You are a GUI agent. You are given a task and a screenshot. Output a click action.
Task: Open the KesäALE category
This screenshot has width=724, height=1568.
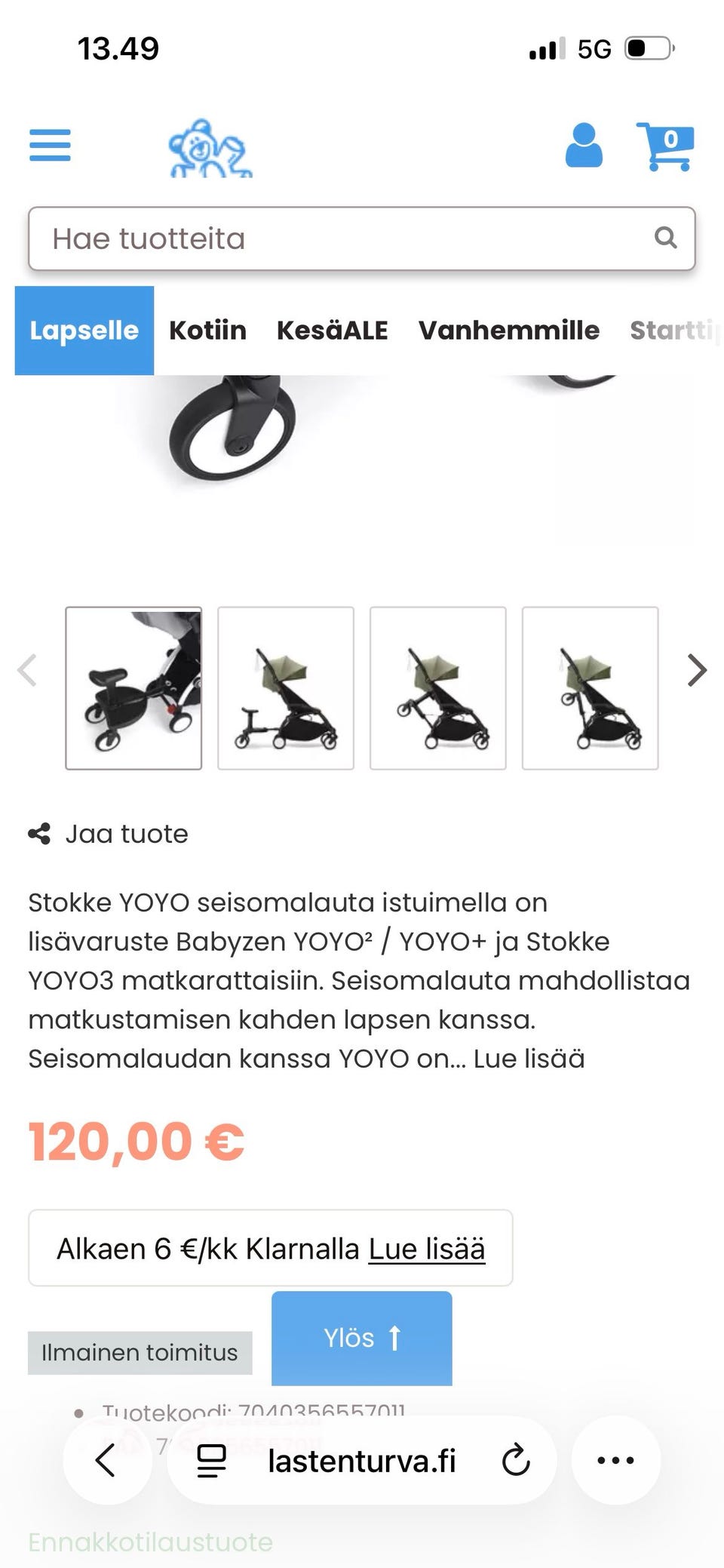pos(332,331)
